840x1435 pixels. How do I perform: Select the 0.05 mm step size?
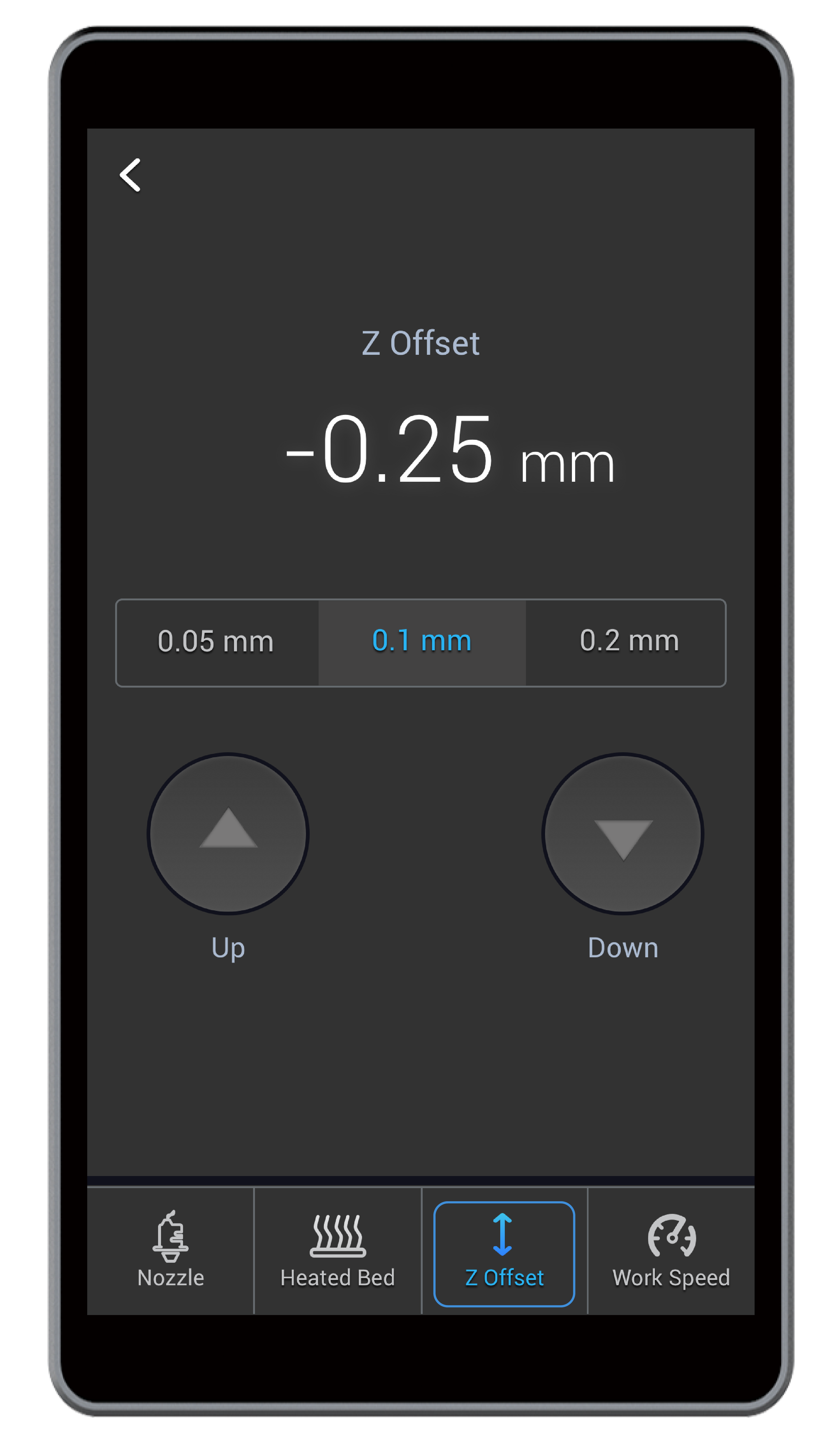pyautogui.click(x=216, y=642)
